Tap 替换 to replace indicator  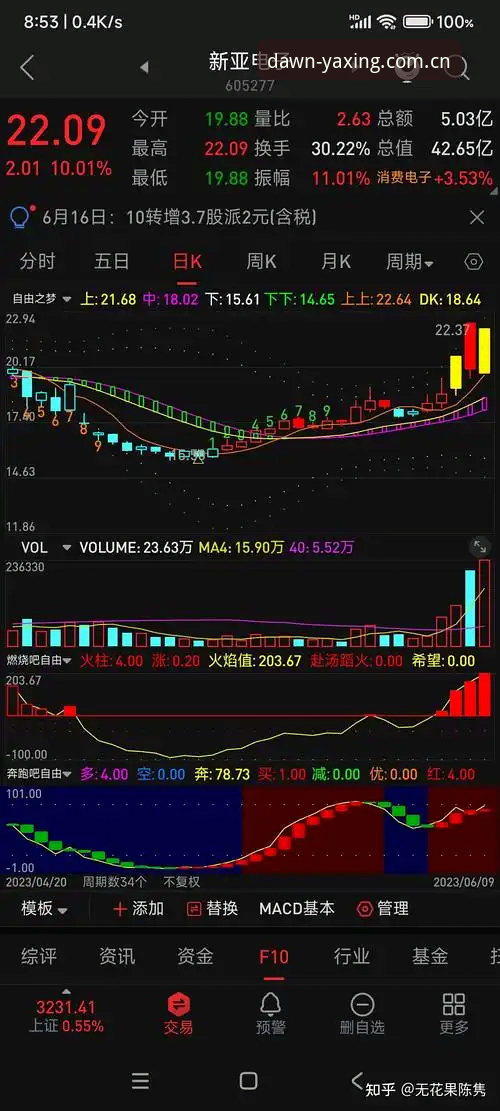click(212, 909)
